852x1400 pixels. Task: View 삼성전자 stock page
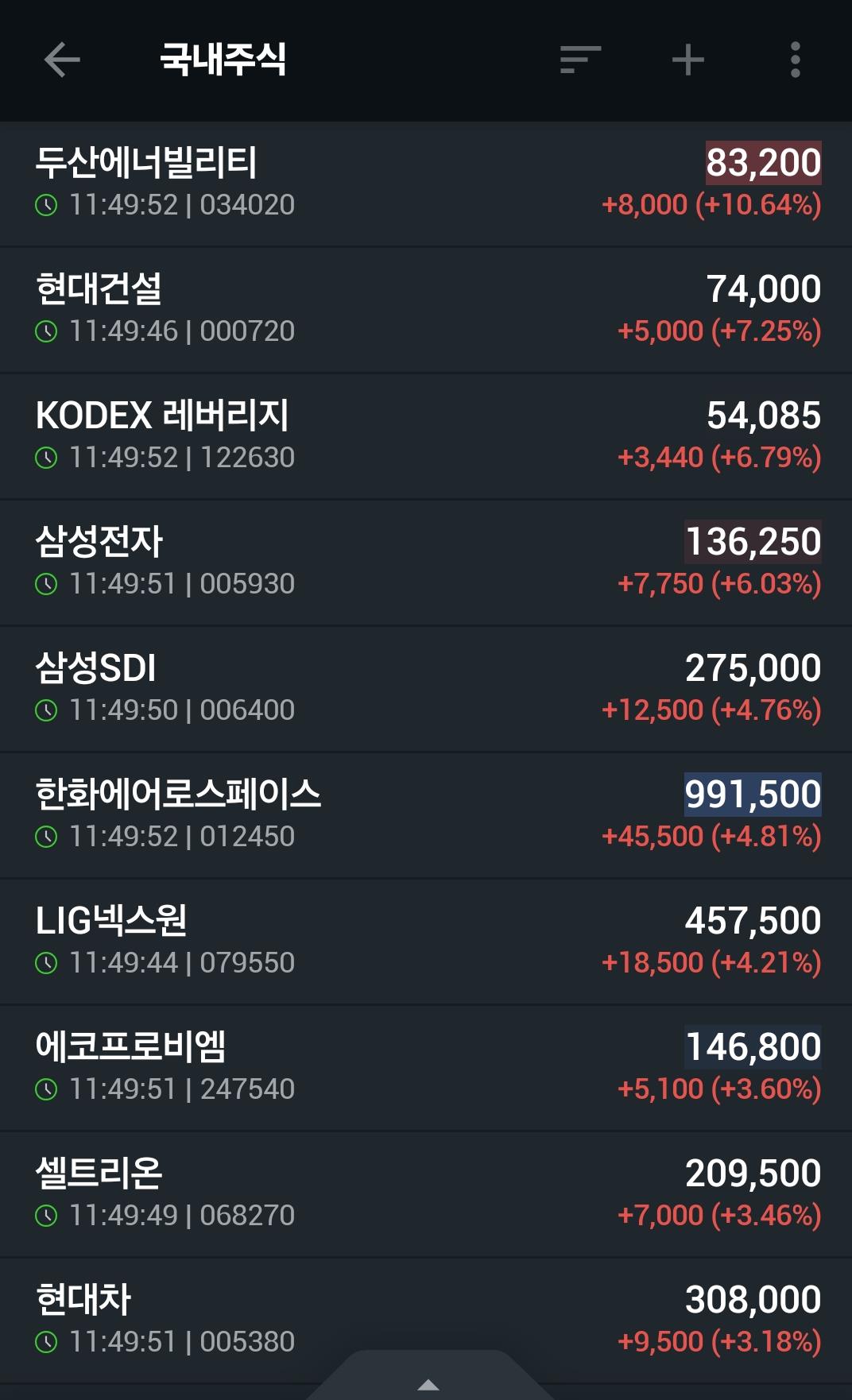click(x=426, y=563)
